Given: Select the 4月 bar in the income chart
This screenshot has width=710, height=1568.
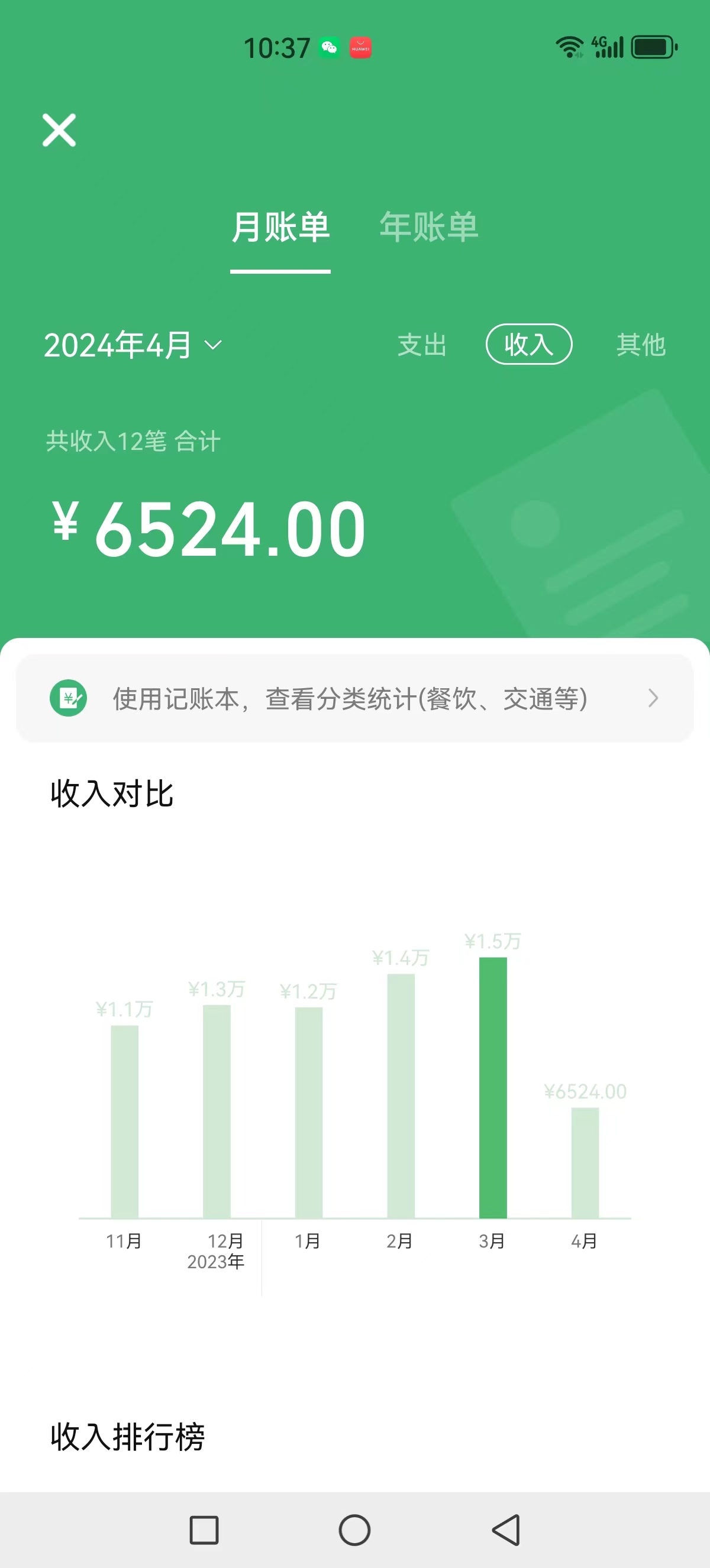Looking at the screenshot, I should (585, 1162).
